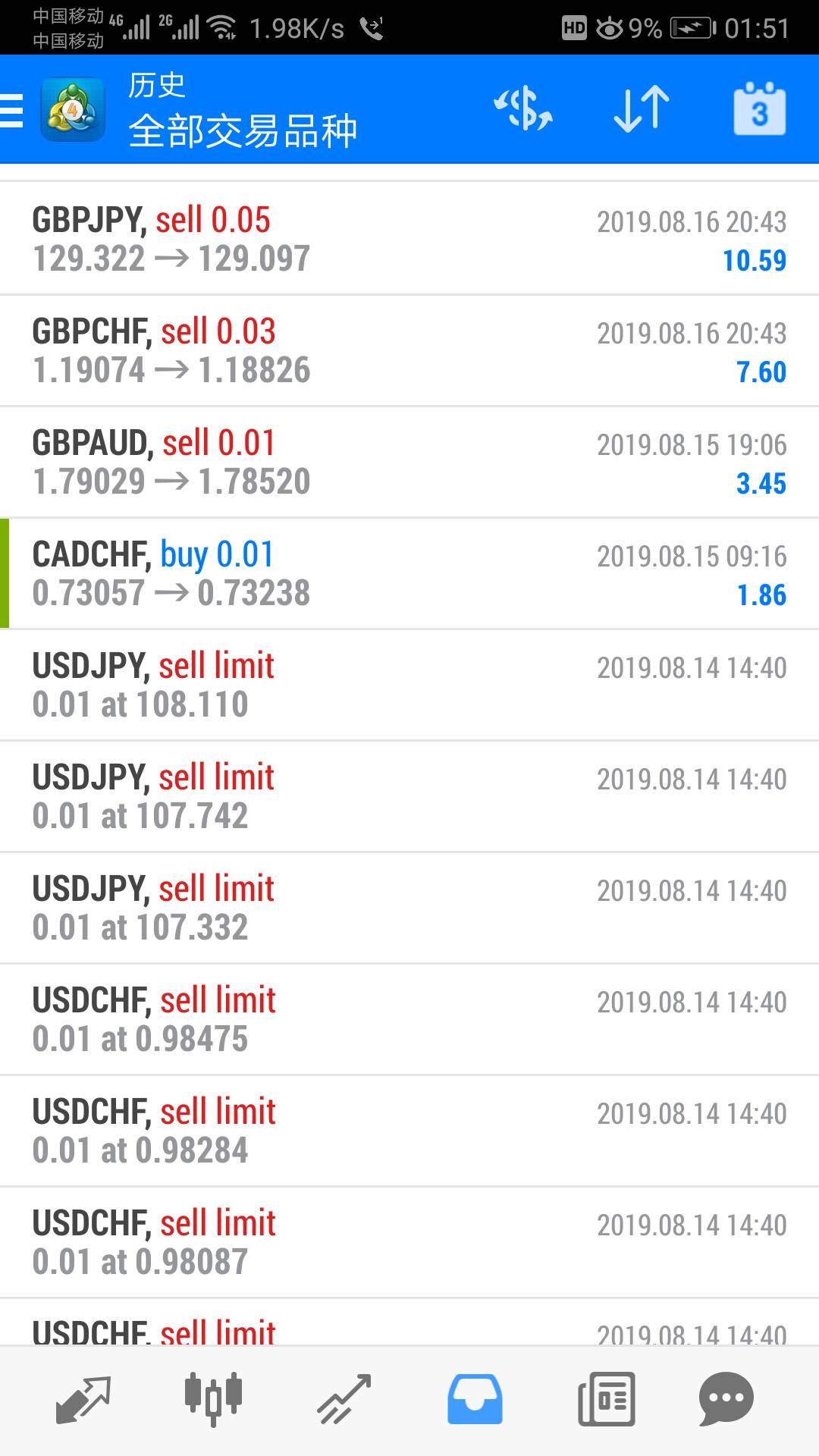Select the History tab
Screen dimensions: 819x1456
coord(475,1399)
